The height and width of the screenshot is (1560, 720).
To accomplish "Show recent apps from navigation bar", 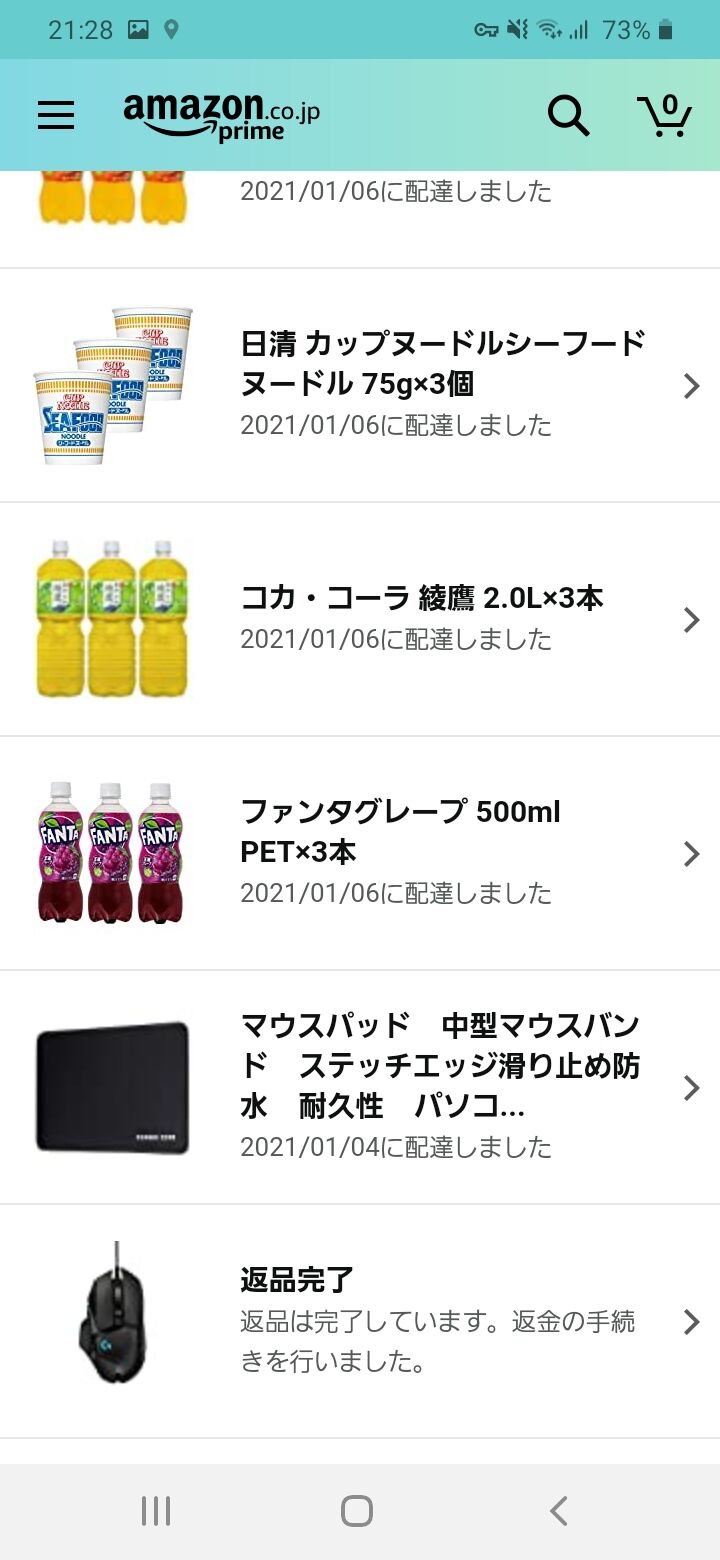I will pyautogui.click(x=156, y=1511).
